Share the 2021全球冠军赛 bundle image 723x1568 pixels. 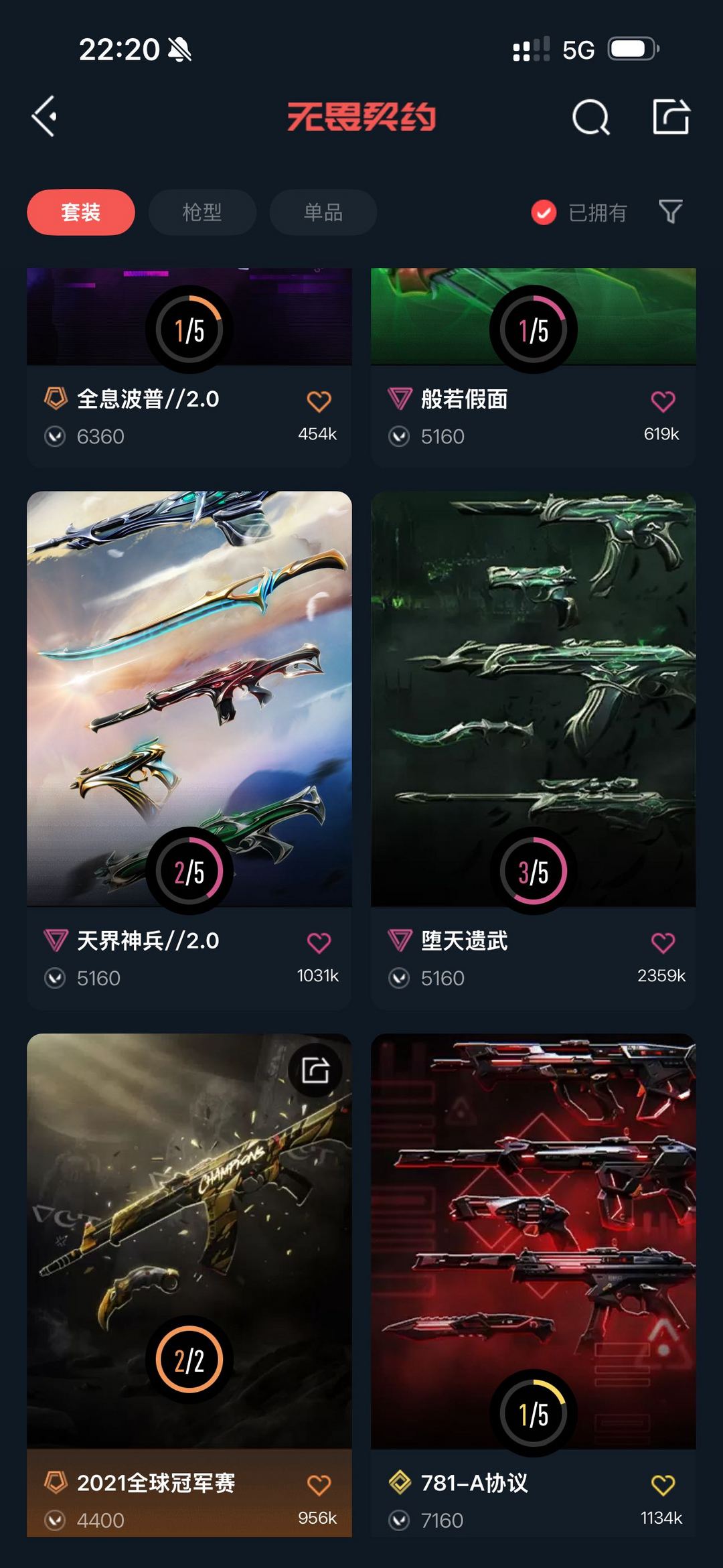click(315, 1070)
